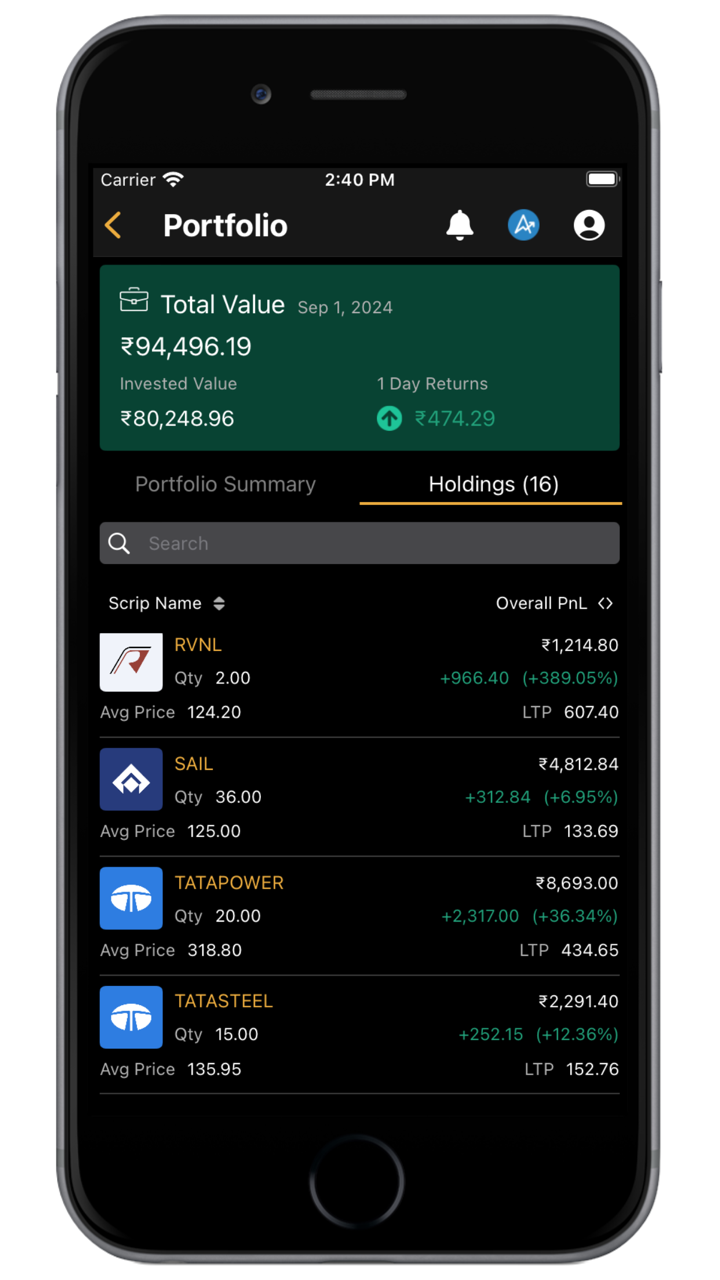Open the user profile icon
Viewport: 720px width, 1280px height.
pyautogui.click(x=589, y=225)
